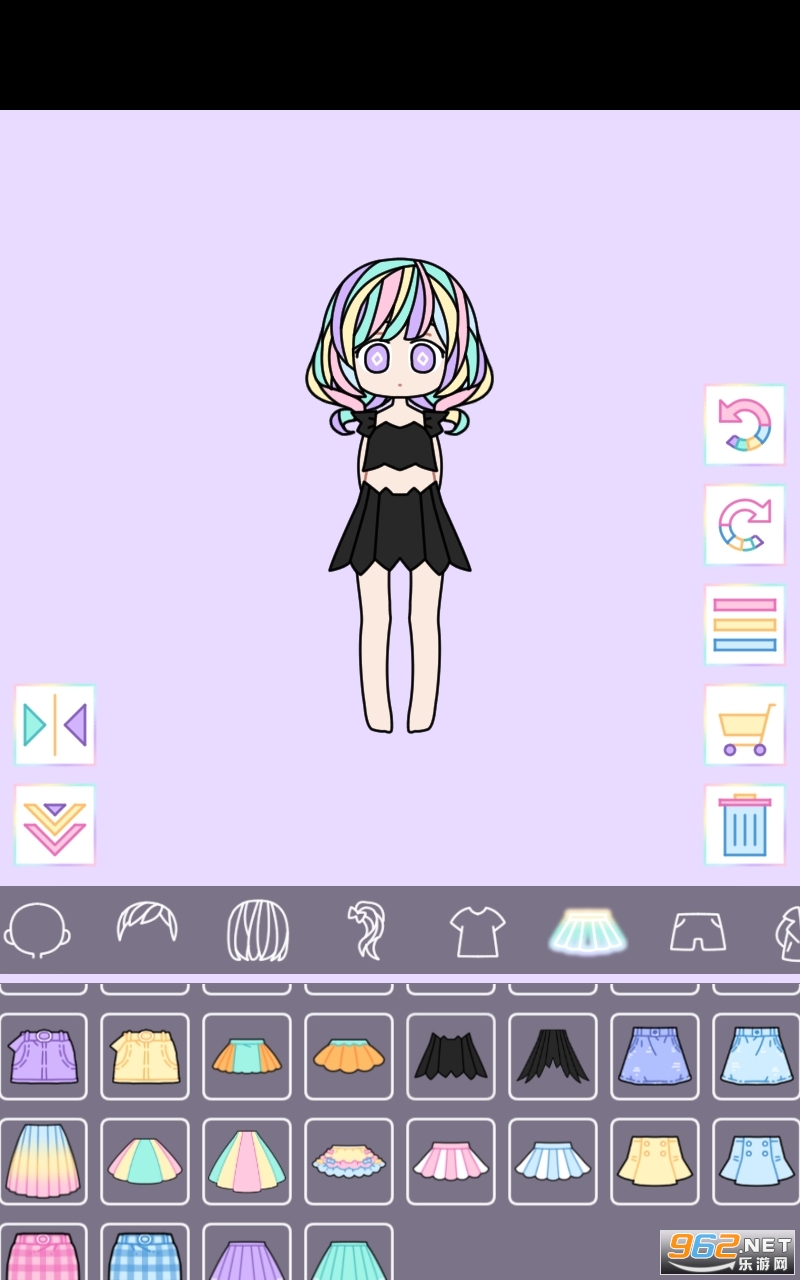This screenshot has height=1280, width=800.
Task: Pick the rainbow layered ruffle skirt
Action: (x=349, y=1160)
